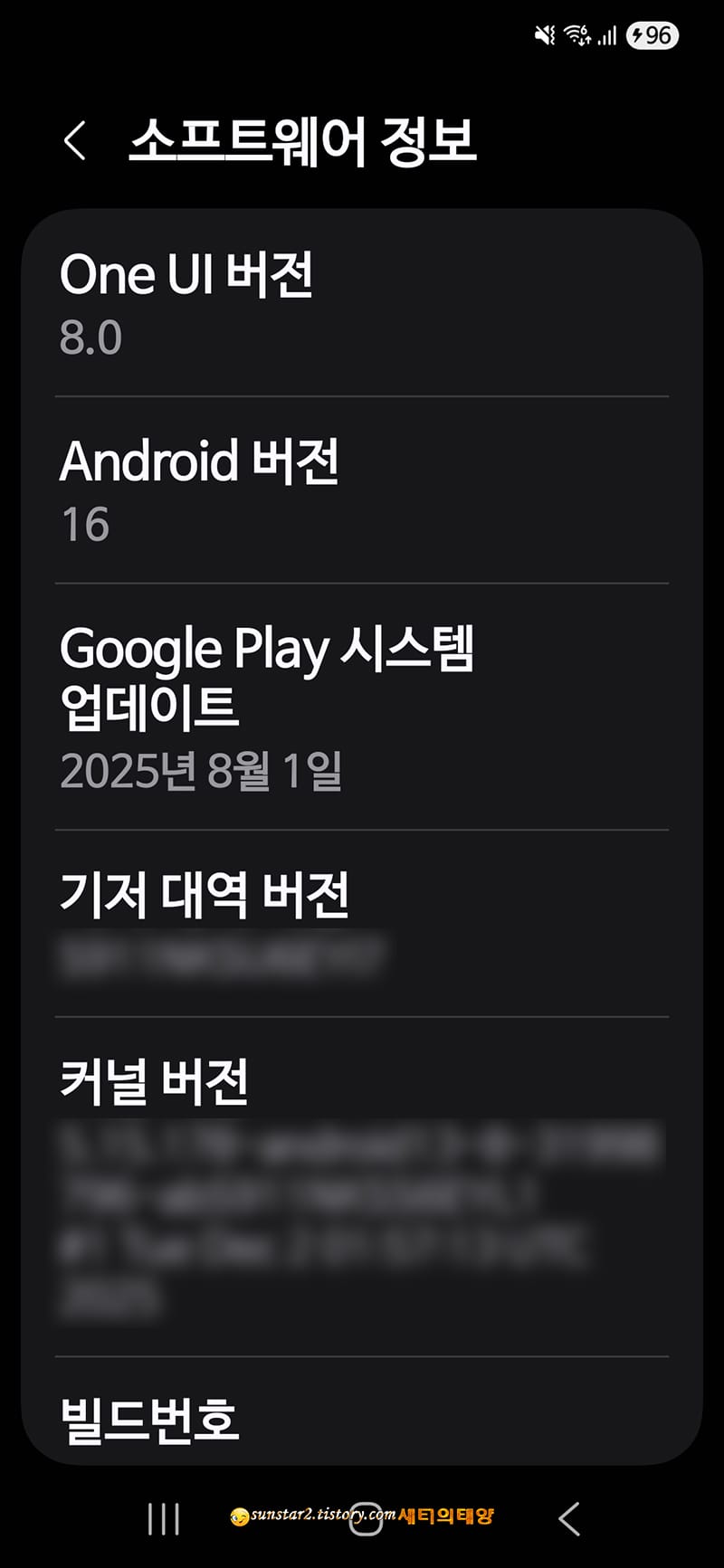Screen dimensions: 724x1568
Task: Tap the Wi-Fi 6 status icon
Action: click(x=578, y=34)
